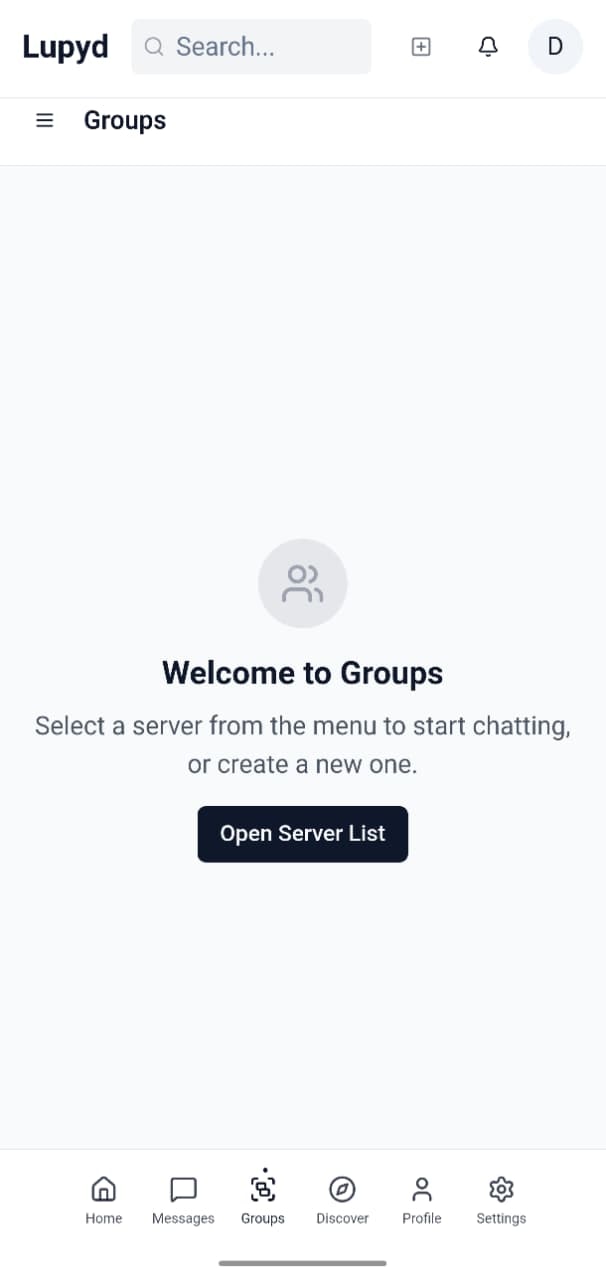Tap the Search field
Viewport: 606px width, 1280px height.
251,47
